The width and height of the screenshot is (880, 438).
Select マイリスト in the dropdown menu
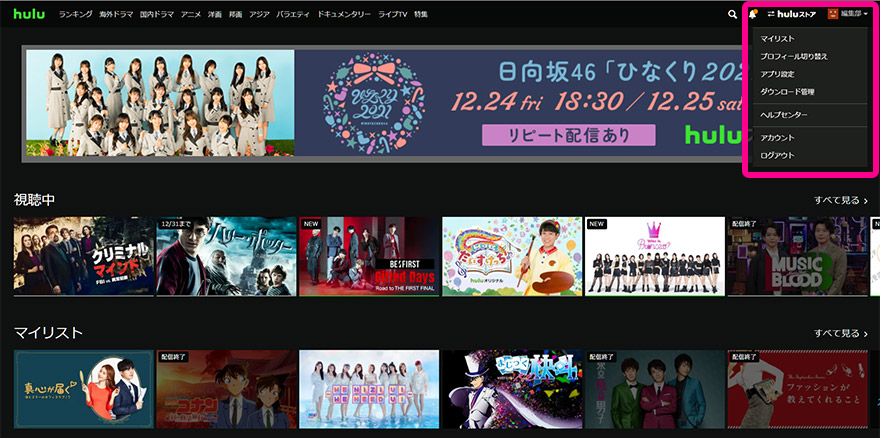(777, 39)
